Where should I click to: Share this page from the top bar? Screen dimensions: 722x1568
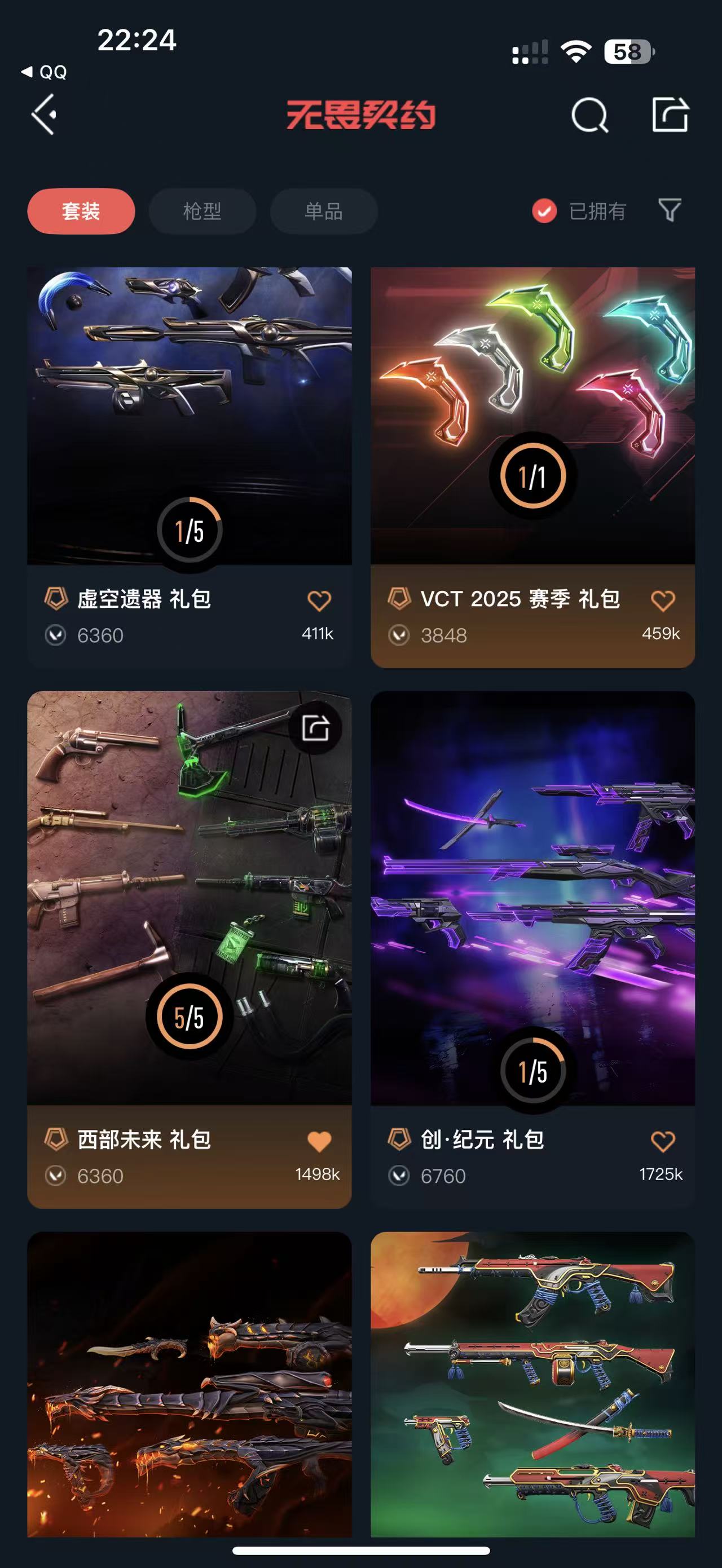click(670, 114)
